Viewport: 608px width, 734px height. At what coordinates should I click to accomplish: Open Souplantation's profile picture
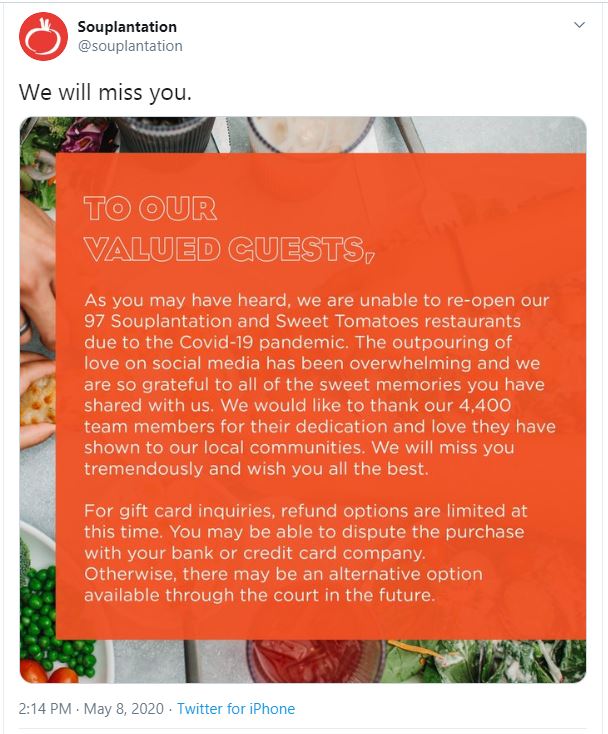click(x=42, y=37)
